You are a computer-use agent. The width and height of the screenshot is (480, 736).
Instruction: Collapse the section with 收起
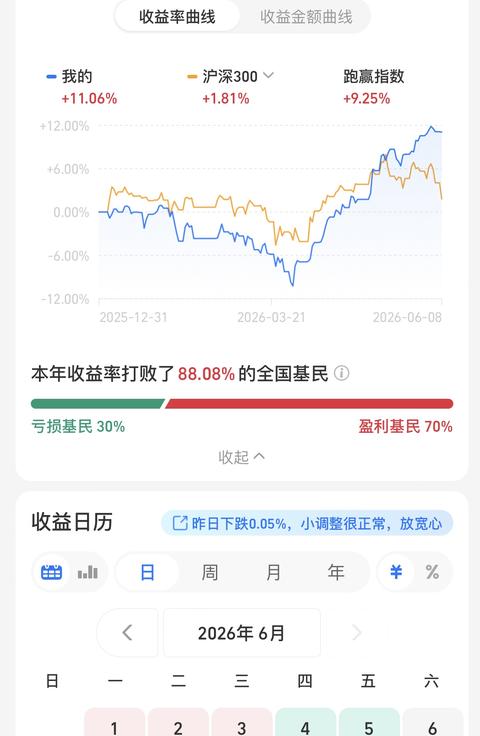point(241,457)
